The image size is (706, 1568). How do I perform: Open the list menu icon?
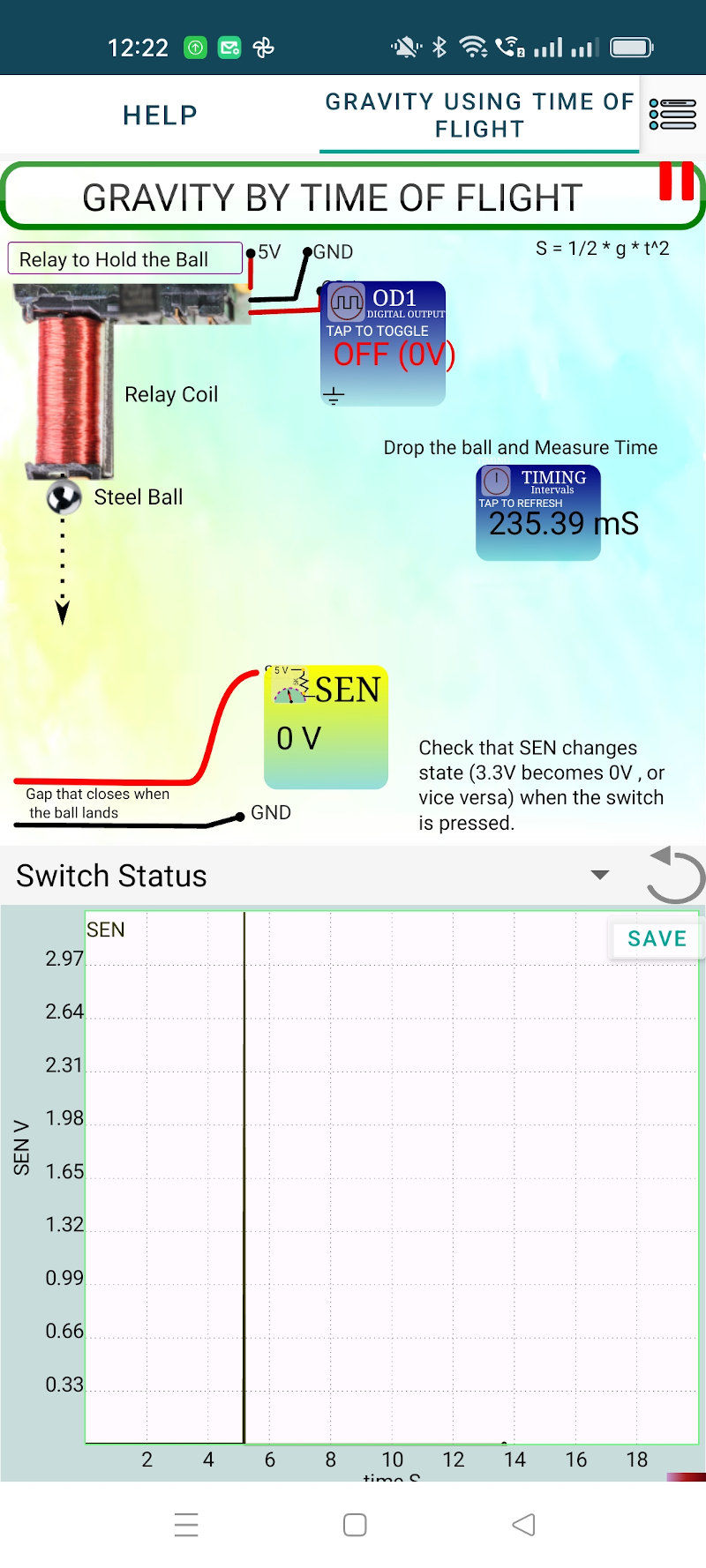[672, 115]
